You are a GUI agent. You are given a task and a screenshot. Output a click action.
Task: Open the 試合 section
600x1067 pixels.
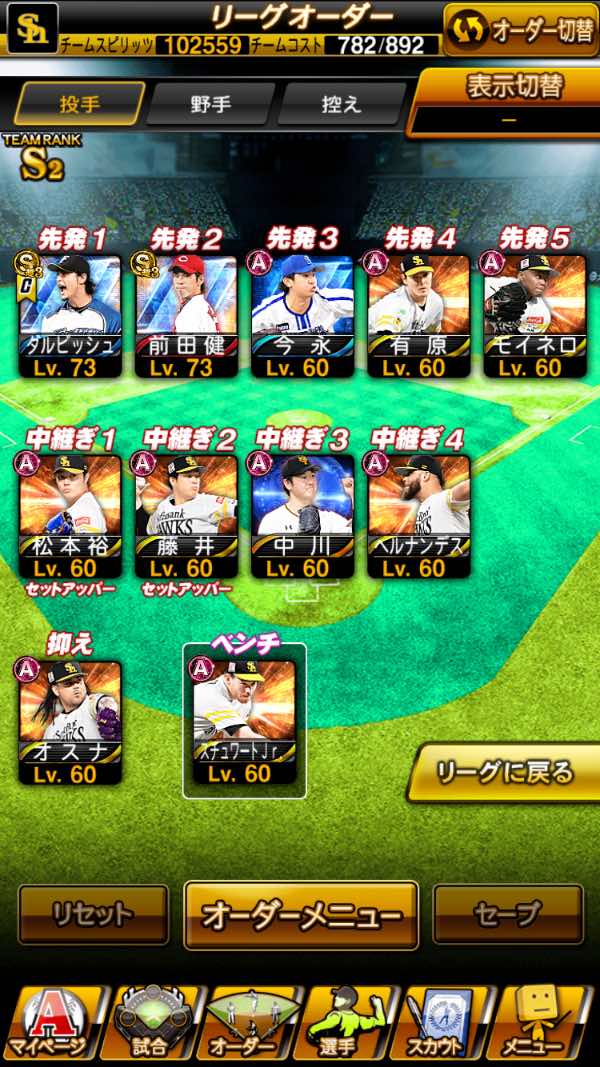[x=150, y=1024]
